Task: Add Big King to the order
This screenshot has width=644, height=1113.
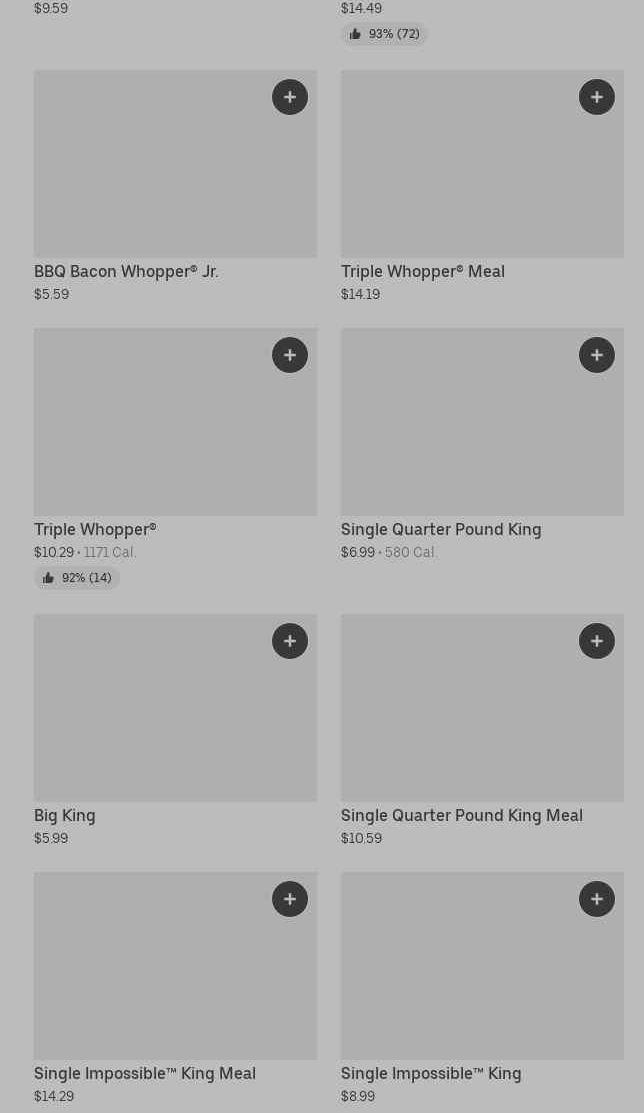Action: 290,641
